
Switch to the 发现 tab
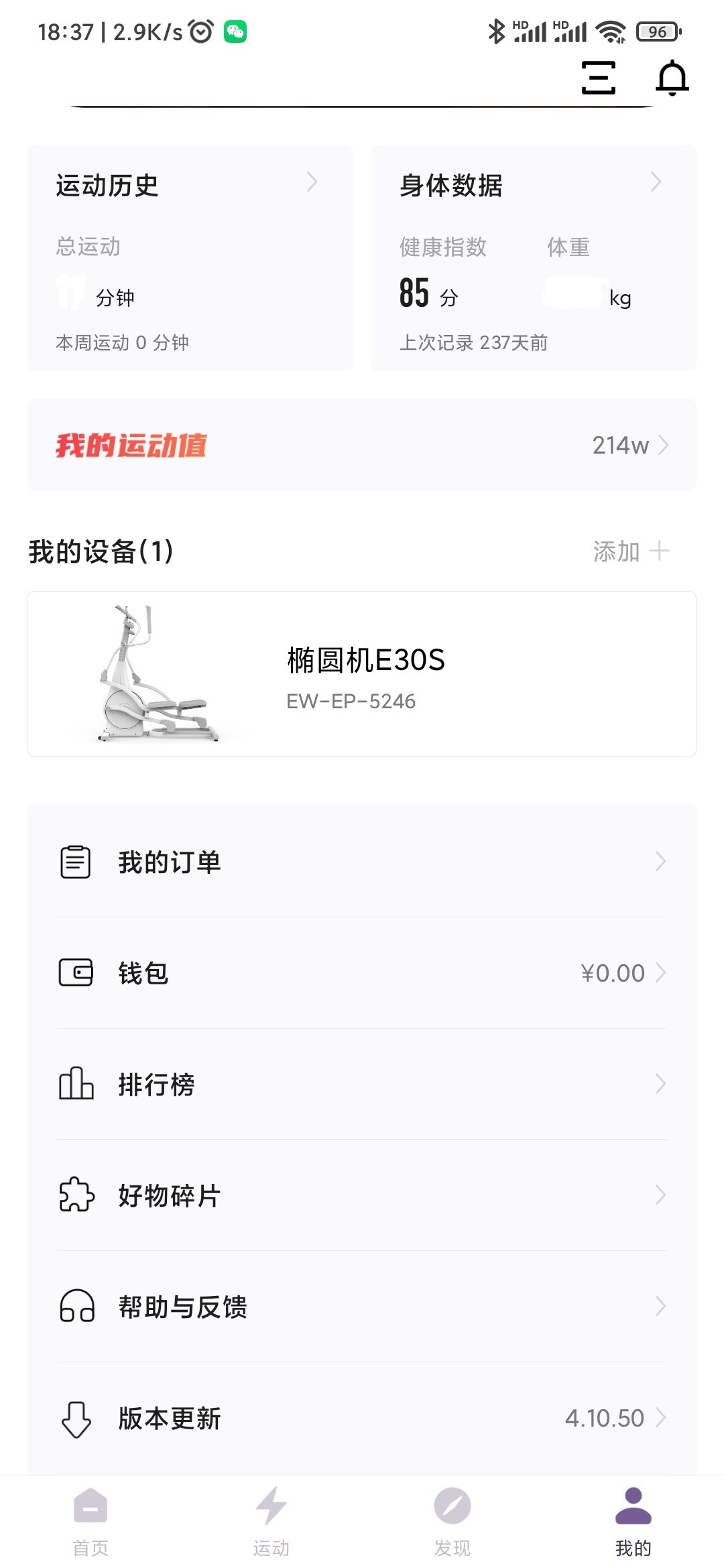(452, 1522)
